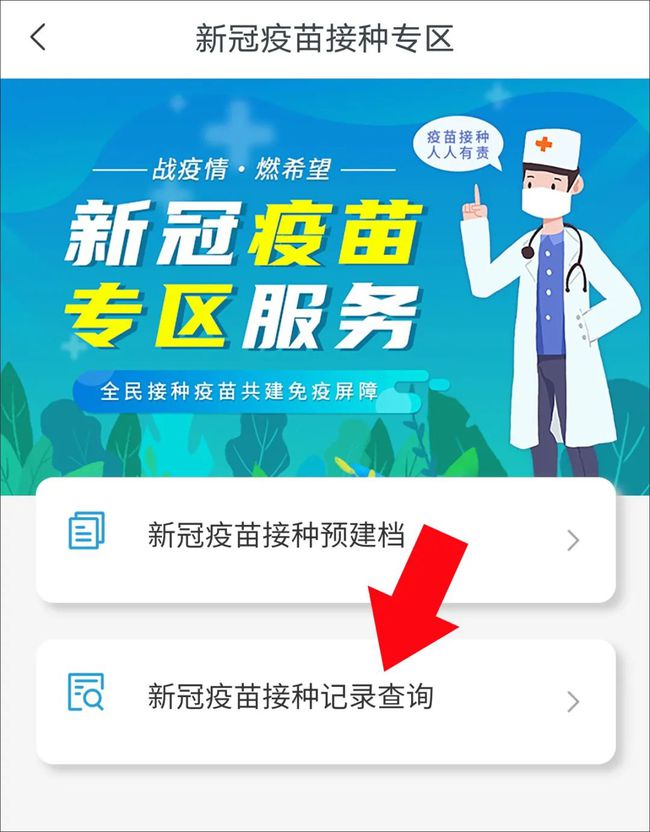Open 新冠疫苗接种记录查询

[325, 699]
